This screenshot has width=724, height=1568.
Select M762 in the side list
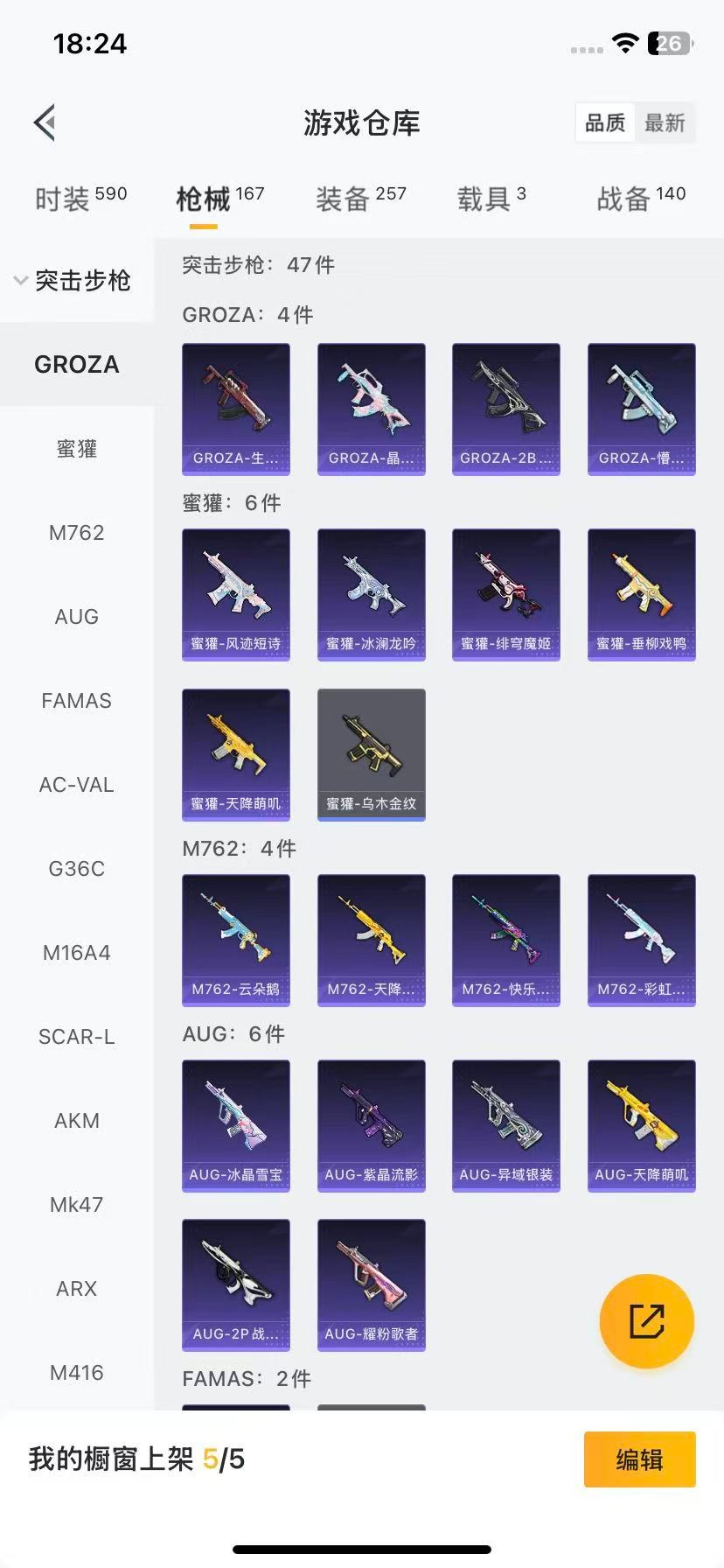point(76,533)
